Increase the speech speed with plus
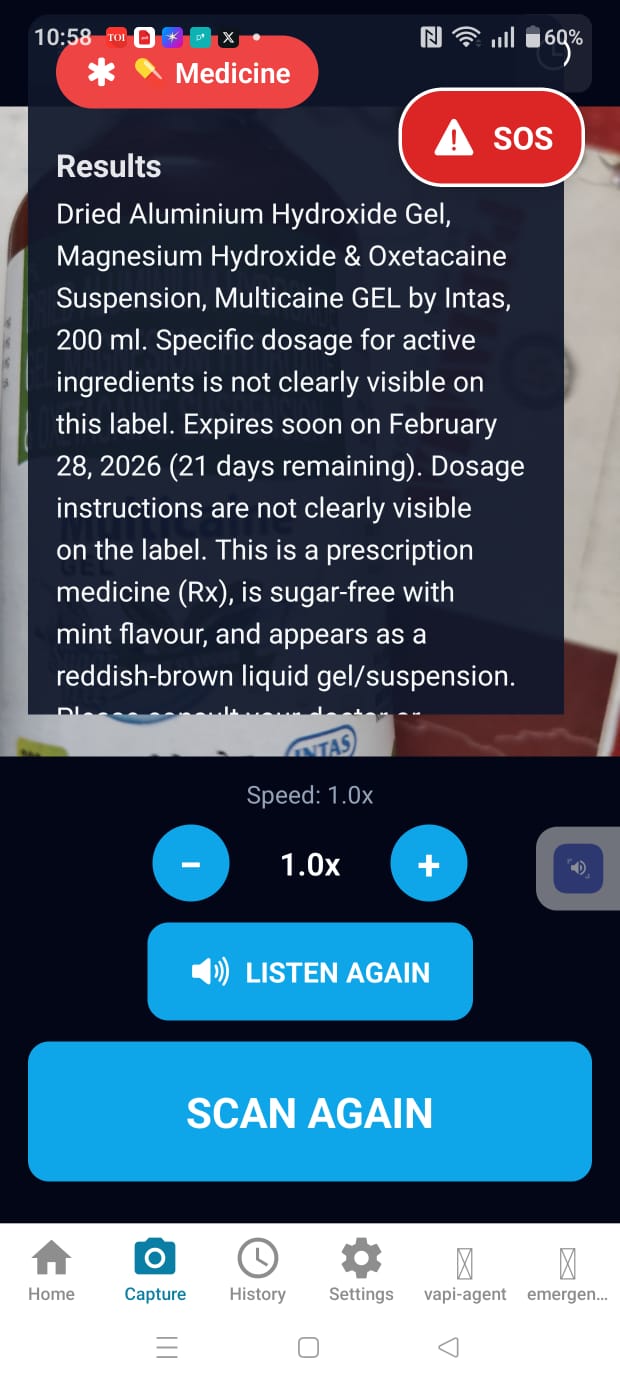This screenshot has width=620, height=1386. [429, 864]
